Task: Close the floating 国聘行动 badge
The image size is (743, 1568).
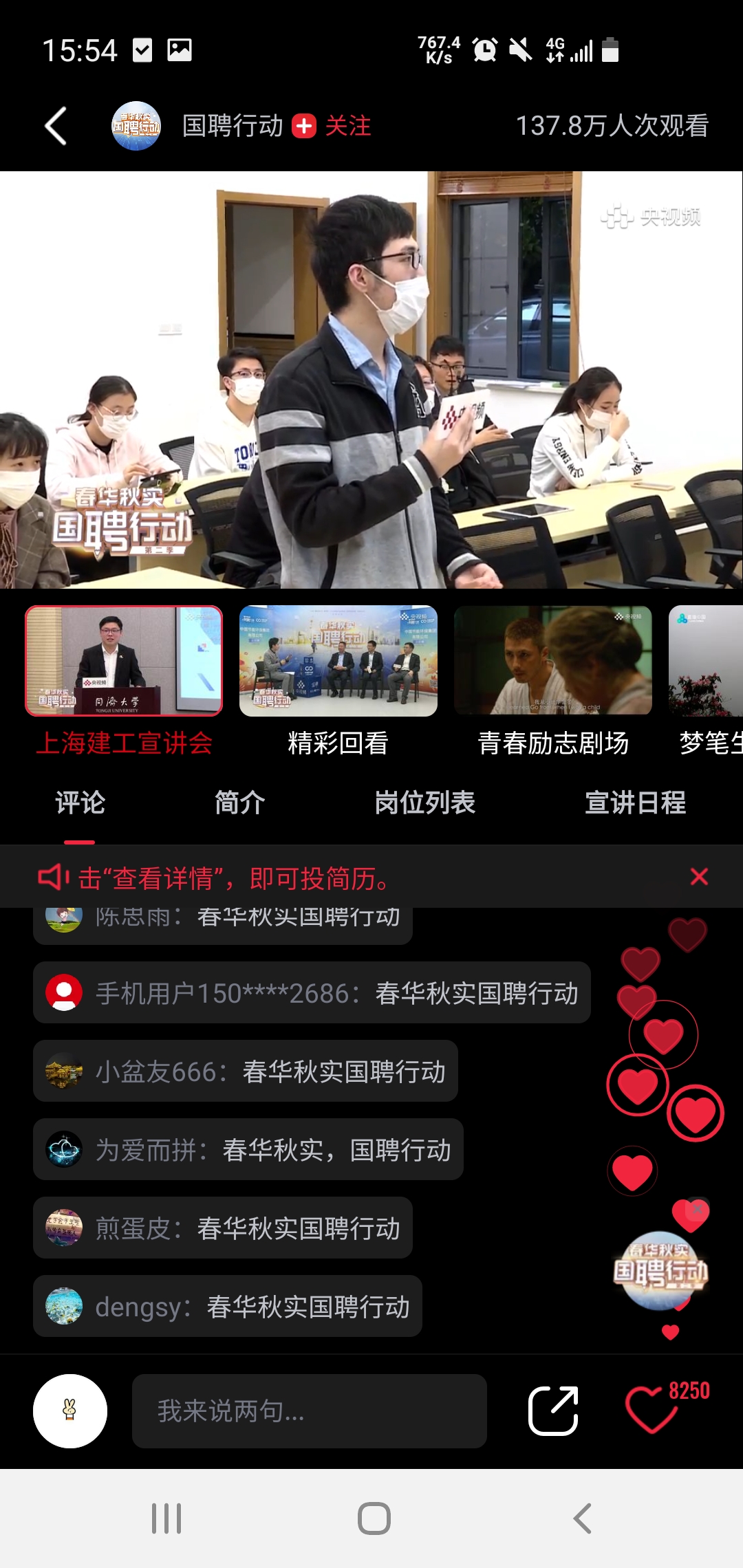Action: (x=698, y=1209)
